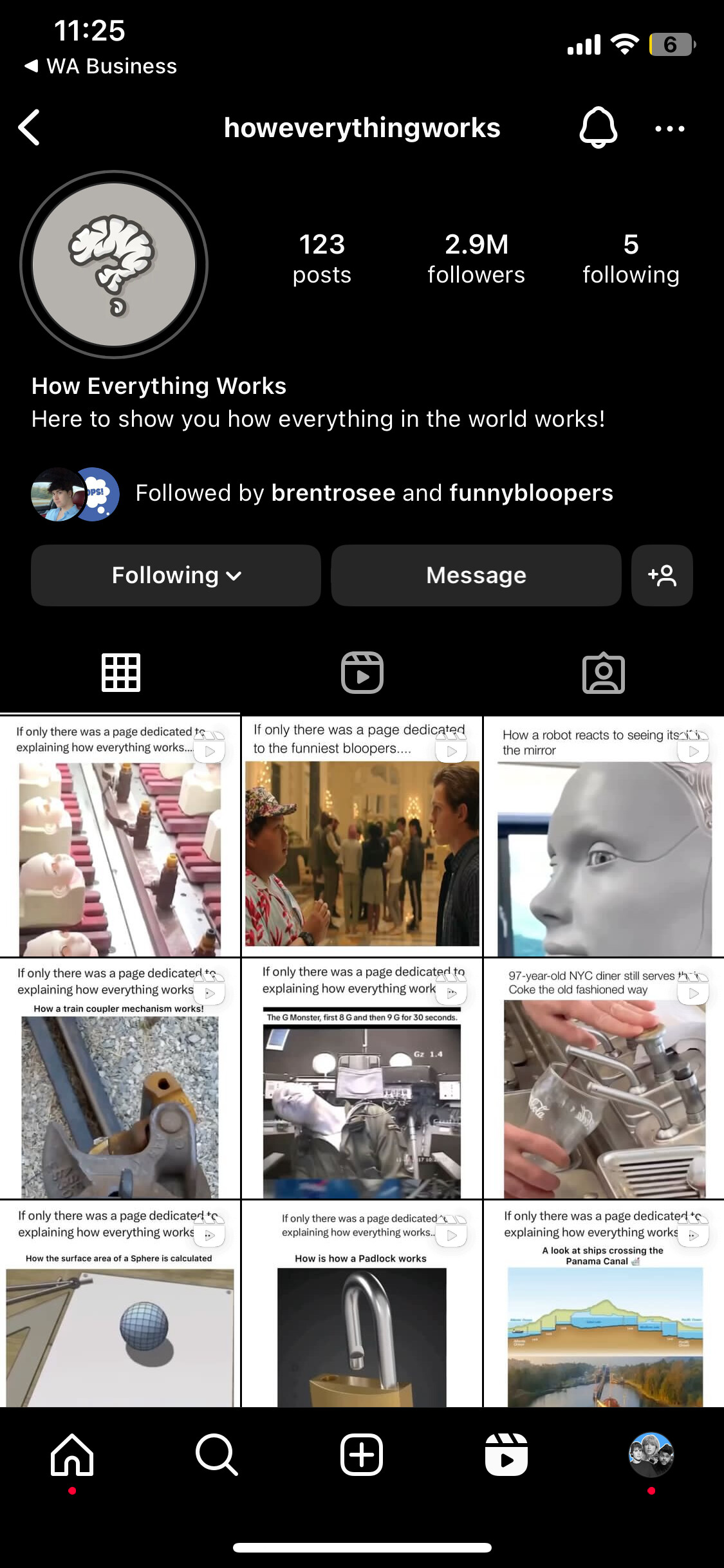Open the train coupler mechanism post
This screenshot has width=724, height=1568.
(x=120, y=1078)
